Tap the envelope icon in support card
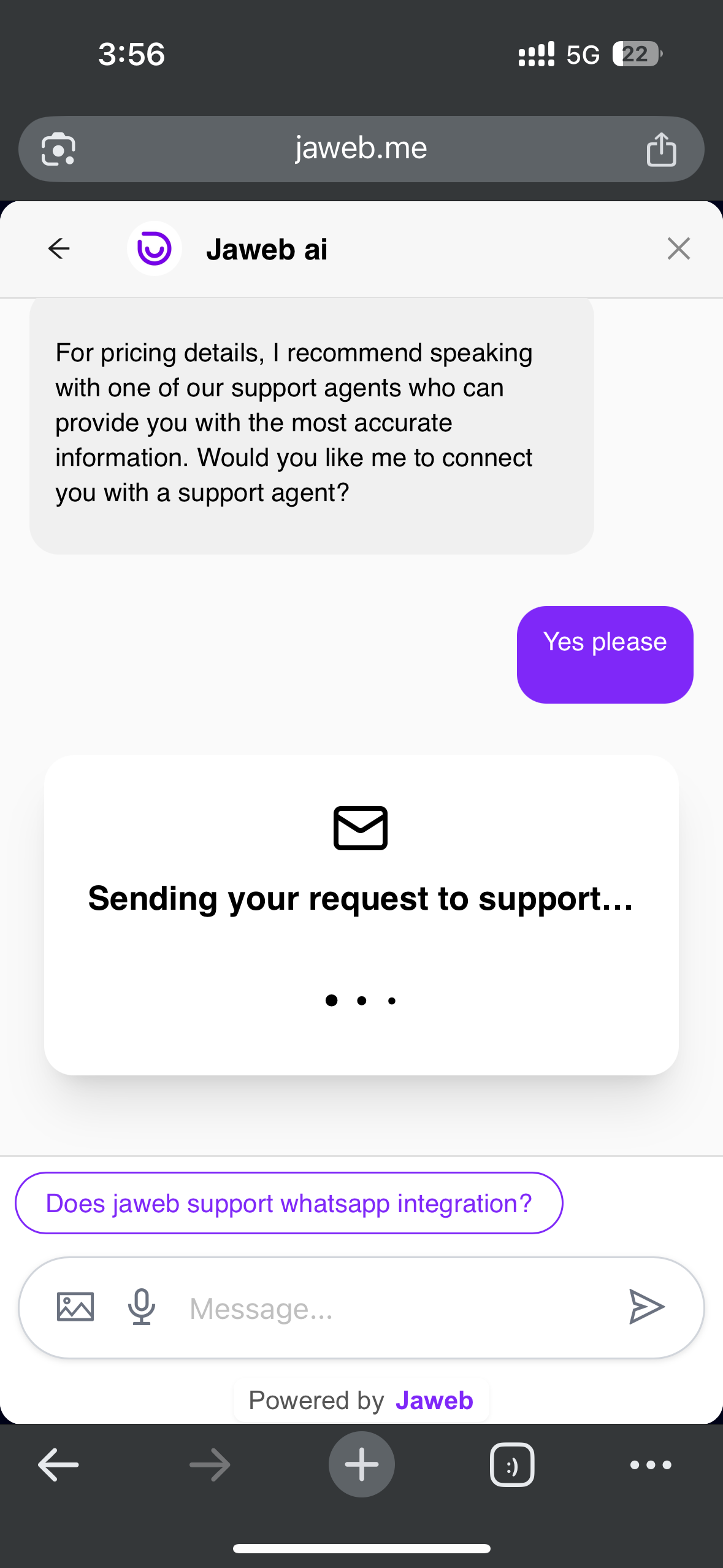Image resolution: width=723 pixels, height=1568 pixels. click(x=361, y=828)
